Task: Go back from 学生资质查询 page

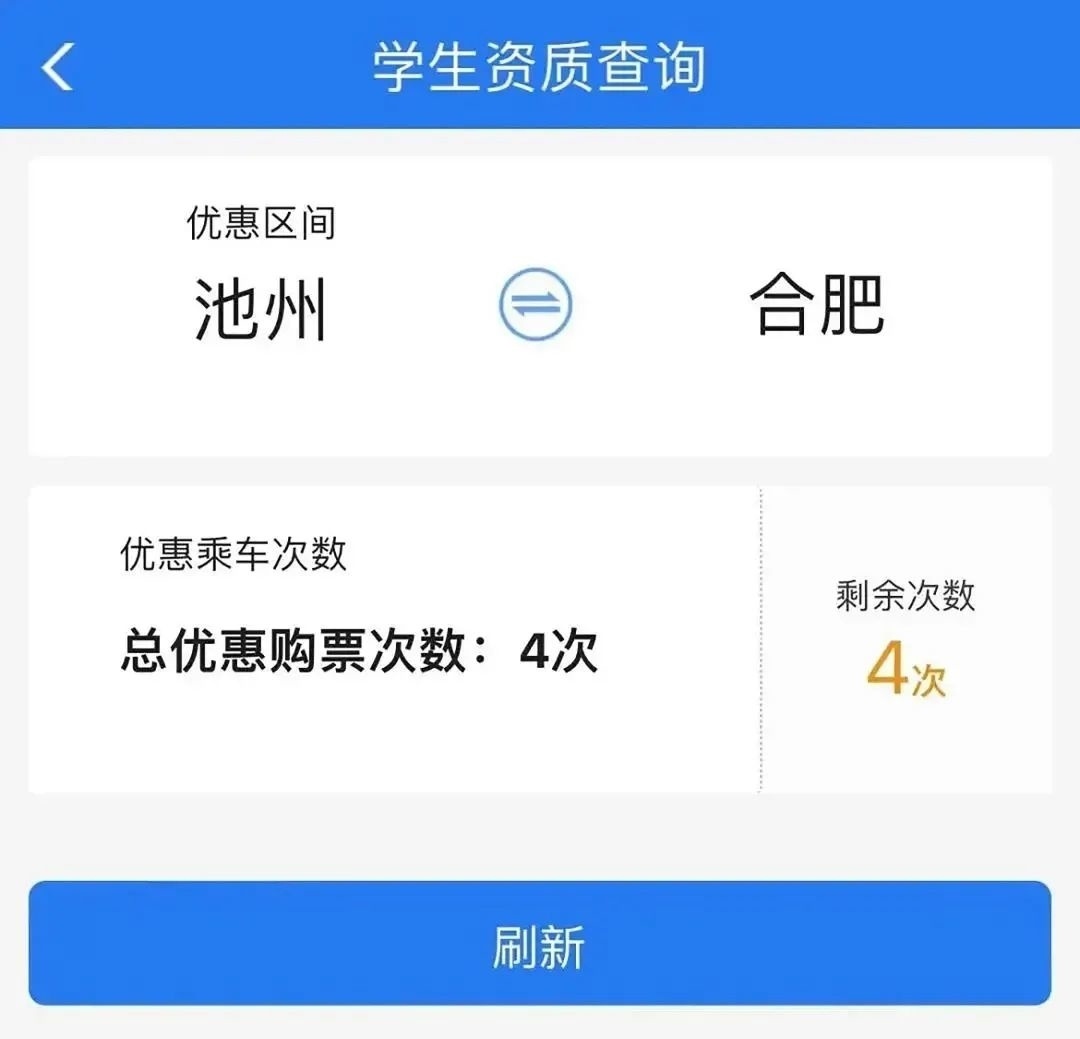Action: click(x=57, y=68)
